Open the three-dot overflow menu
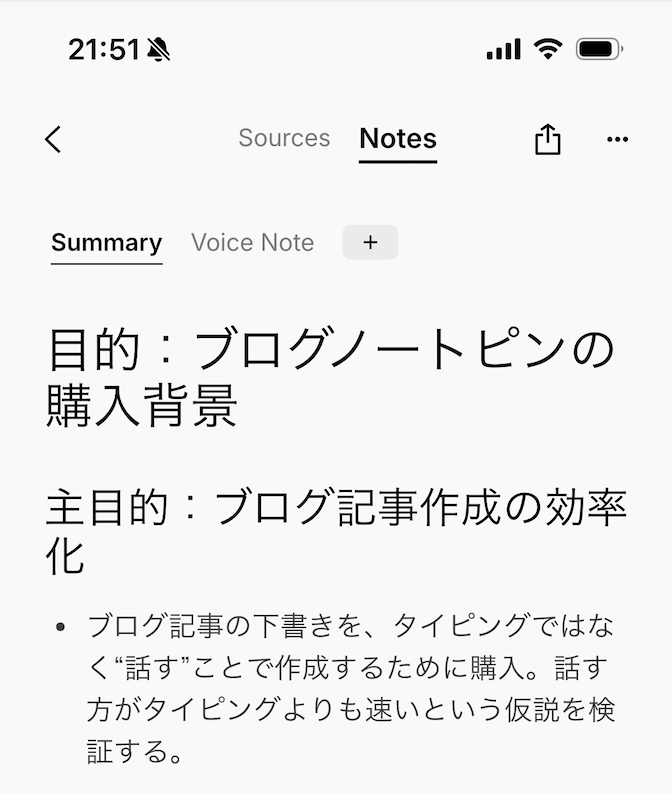 point(618,139)
